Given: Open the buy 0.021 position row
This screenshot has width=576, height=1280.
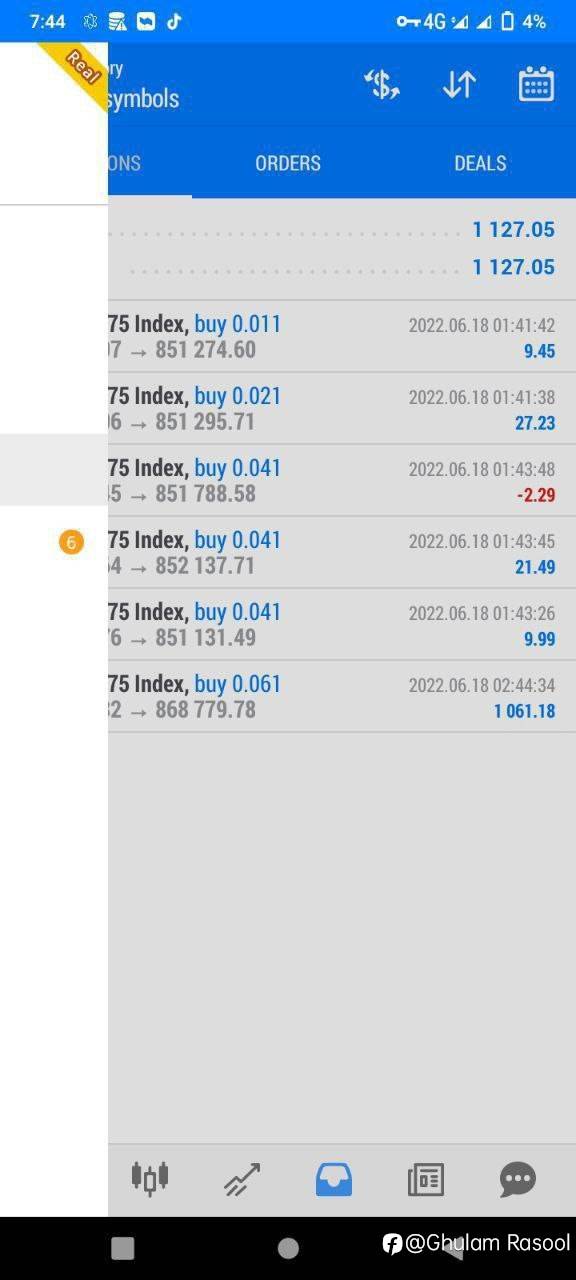Looking at the screenshot, I should [342, 409].
